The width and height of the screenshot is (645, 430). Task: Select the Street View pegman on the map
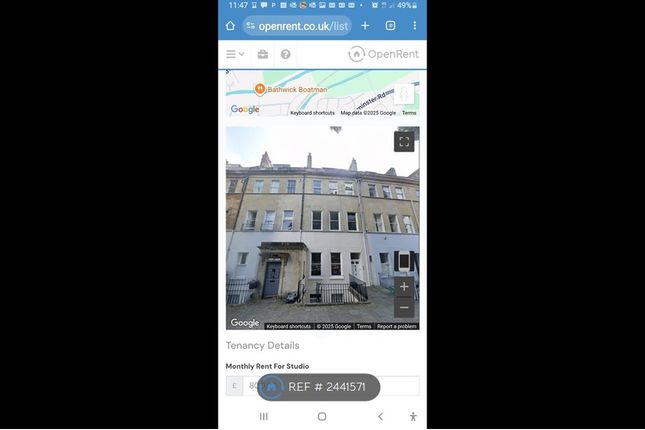(x=404, y=94)
